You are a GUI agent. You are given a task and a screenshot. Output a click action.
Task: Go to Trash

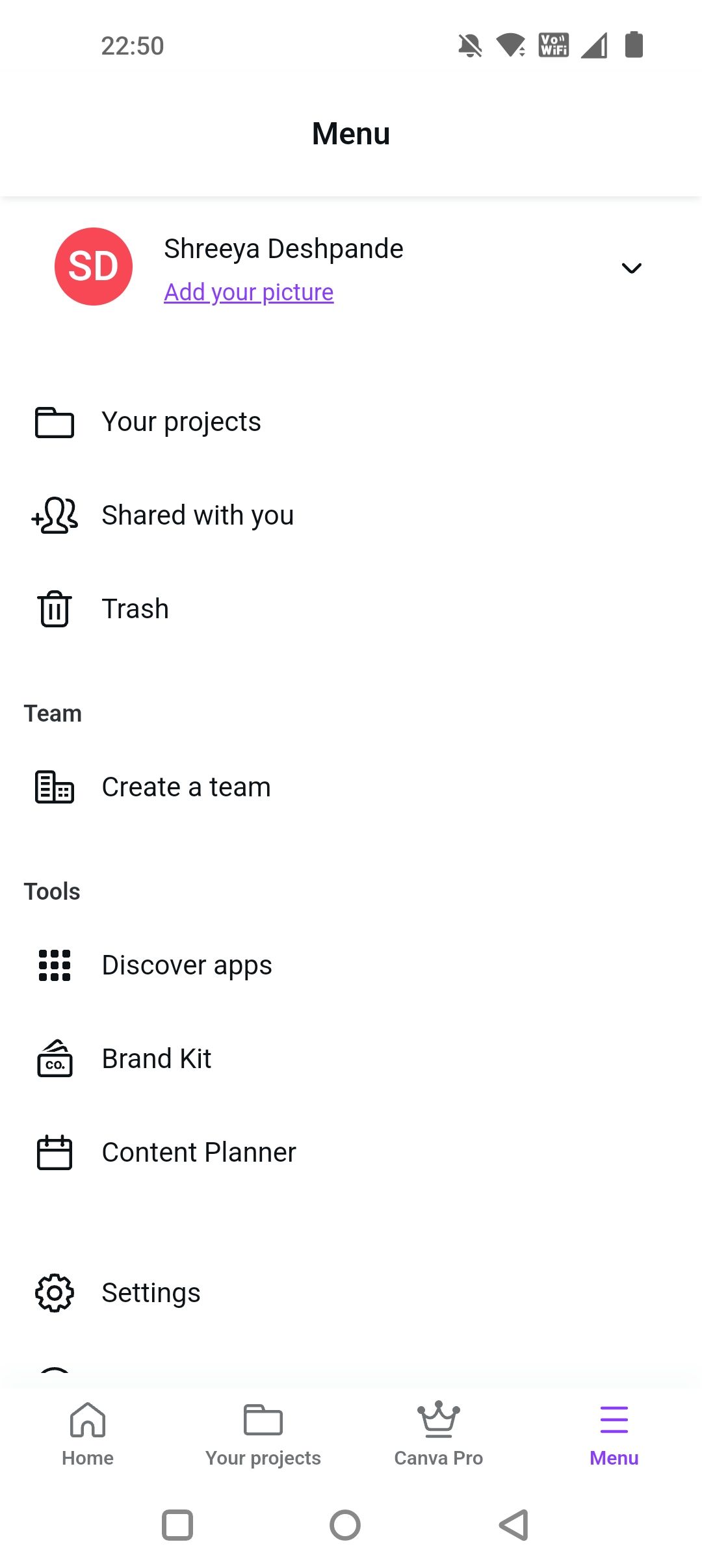135,609
